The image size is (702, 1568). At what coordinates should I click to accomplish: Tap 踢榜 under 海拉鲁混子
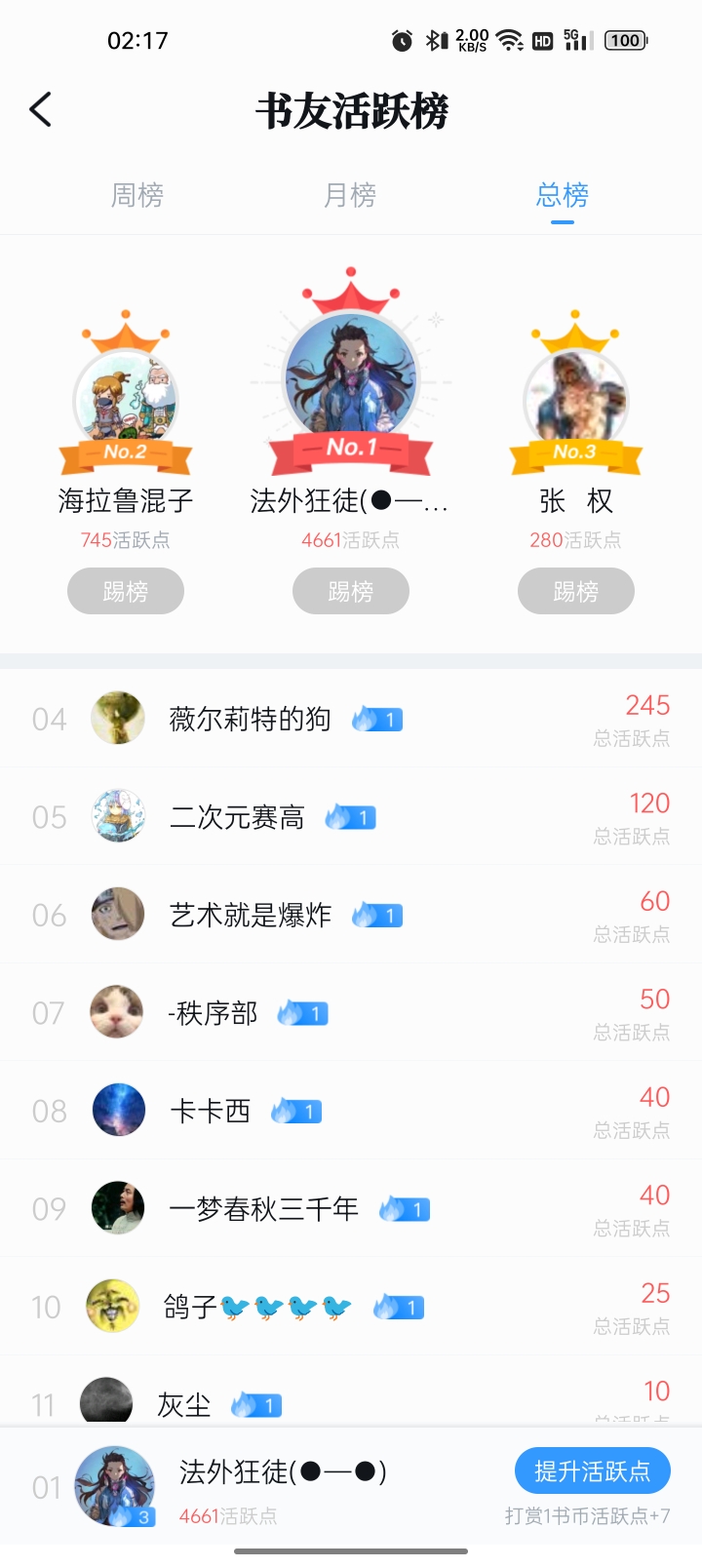point(126,591)
